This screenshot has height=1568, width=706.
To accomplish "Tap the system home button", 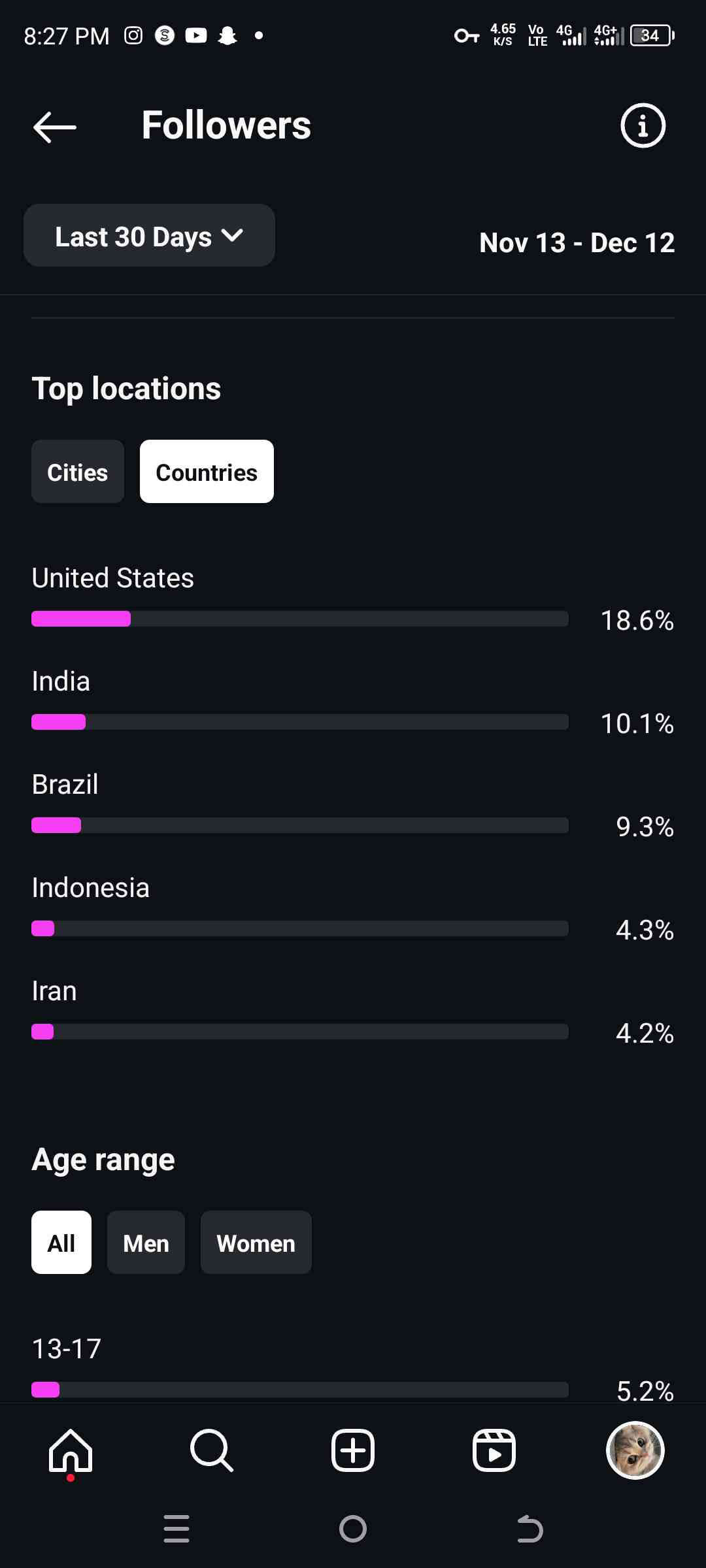I will (353, 1529).
